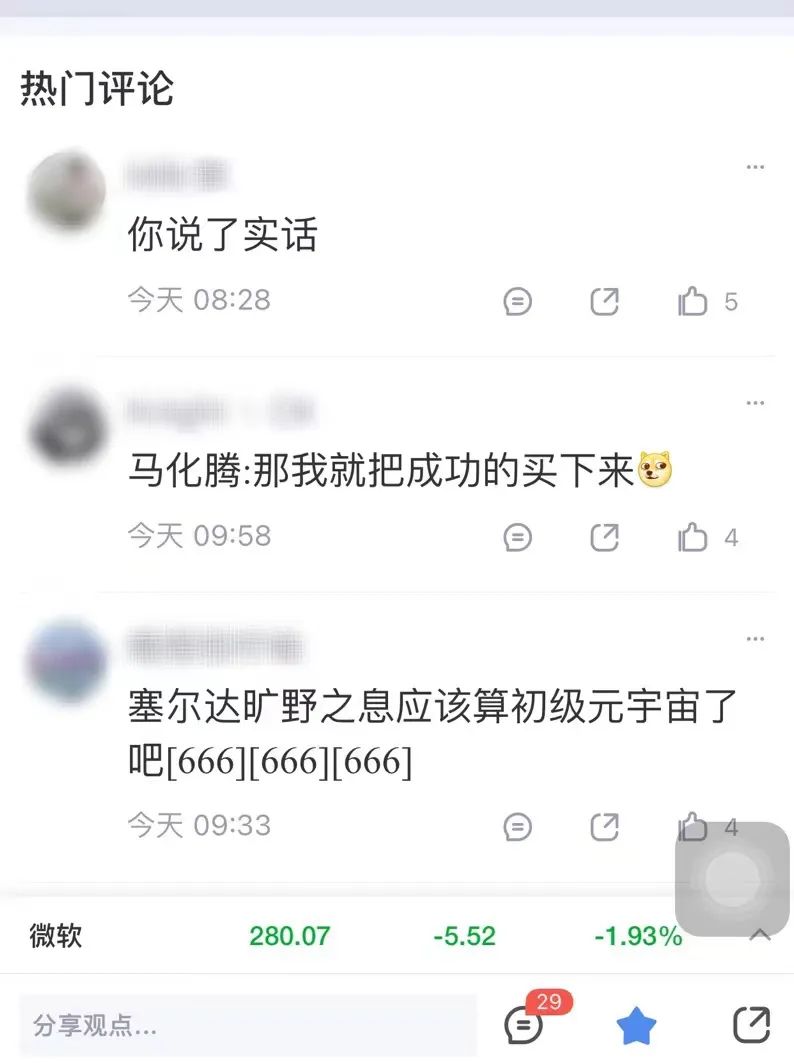794x1064 pixels.
Task: Open overflow menu for 塞尔达旷野之息 comment
Action: (755, 638)
